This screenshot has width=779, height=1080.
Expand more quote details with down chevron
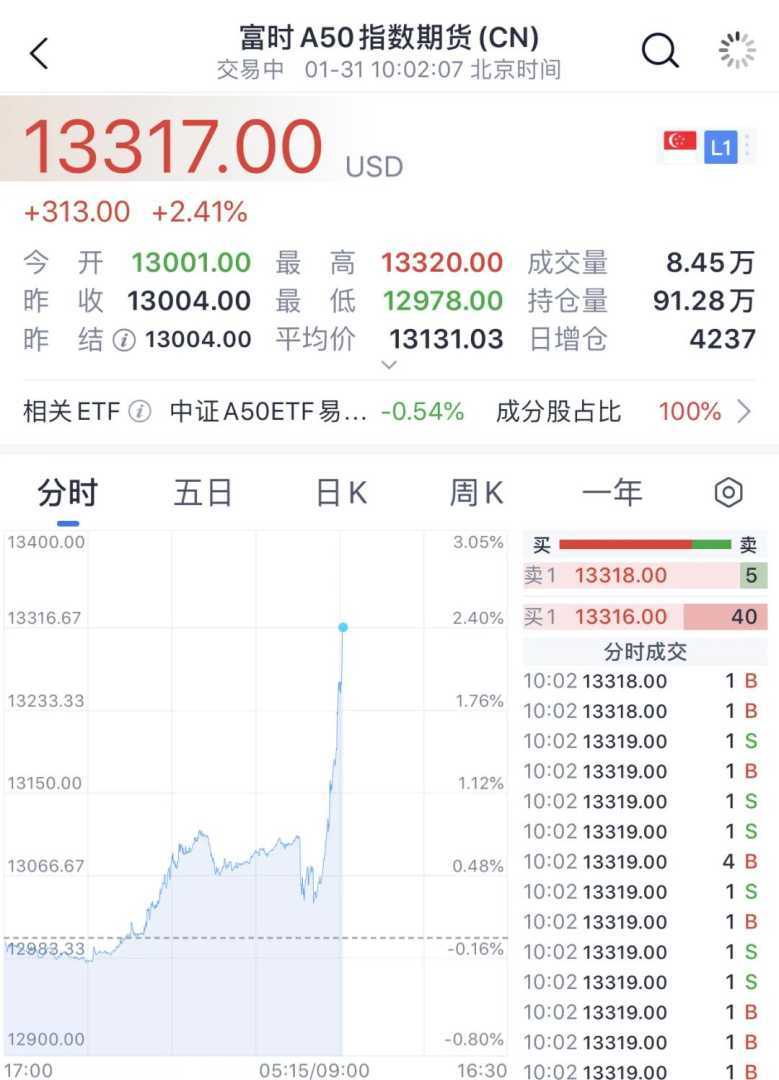tap(390, 365)
